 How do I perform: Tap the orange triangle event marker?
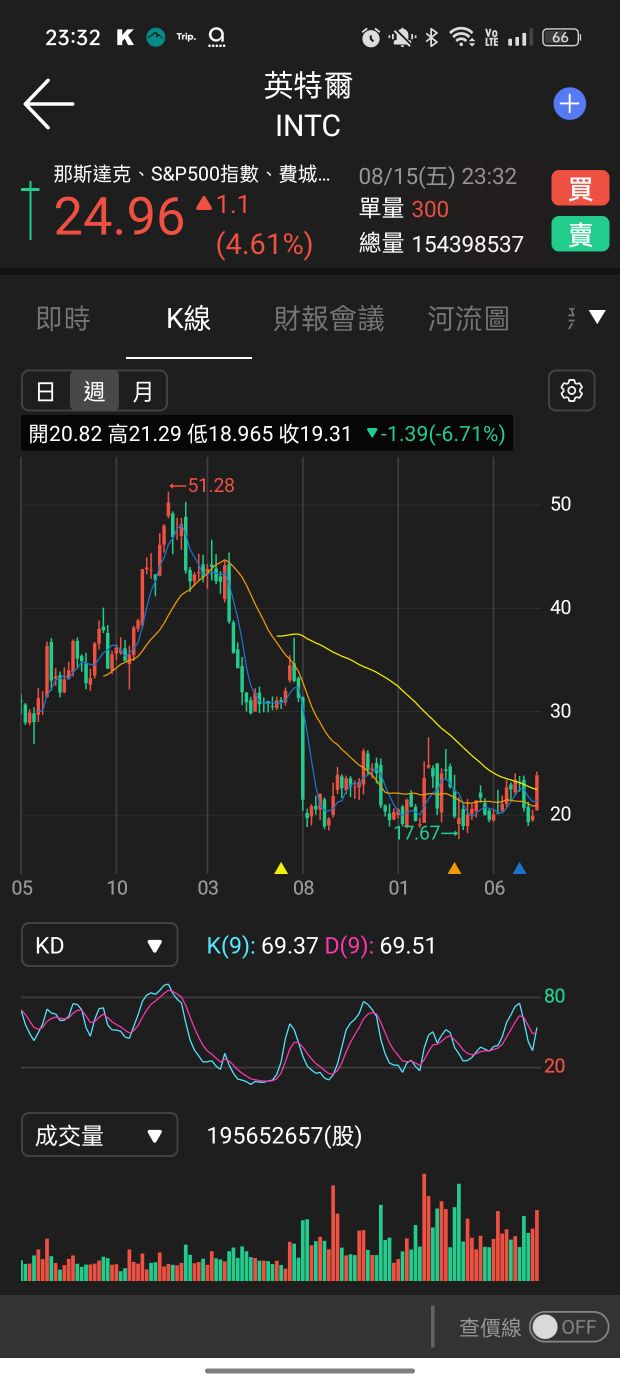pos(455,868)
